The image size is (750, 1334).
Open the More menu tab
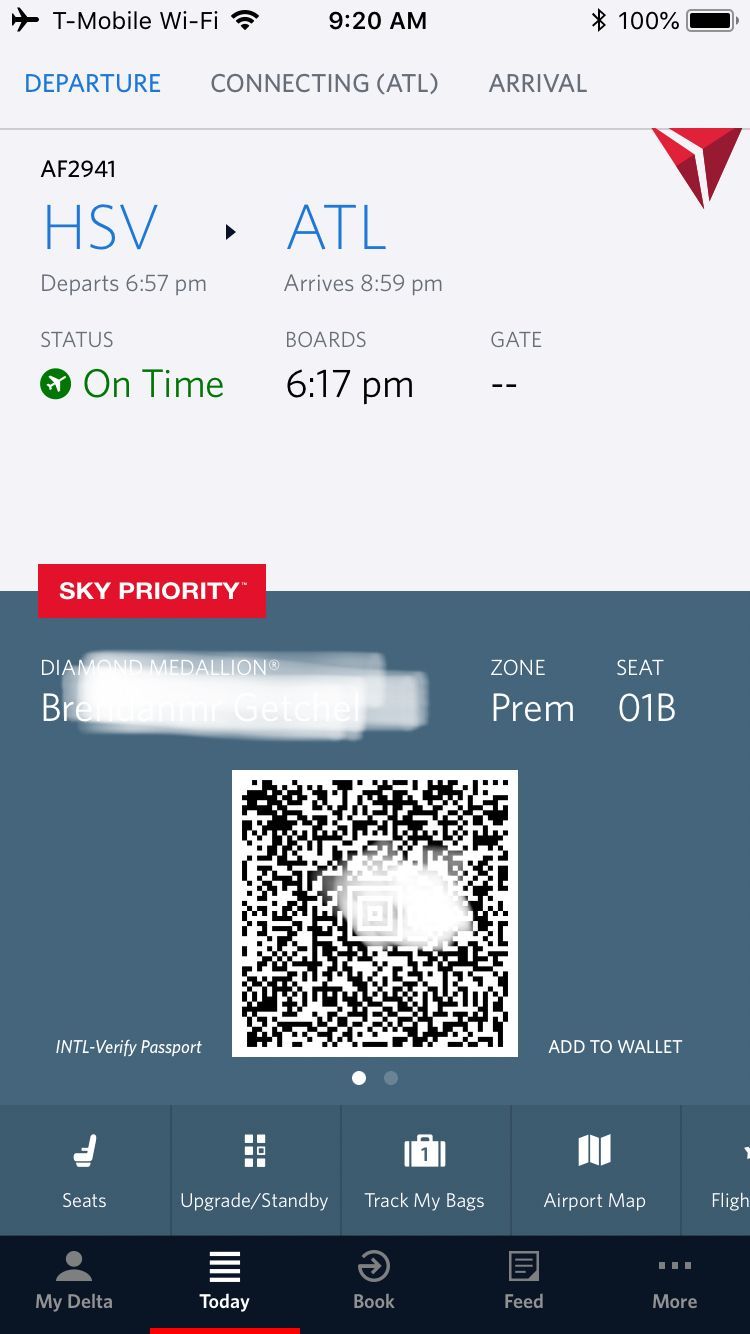(x=675, y=1280)
